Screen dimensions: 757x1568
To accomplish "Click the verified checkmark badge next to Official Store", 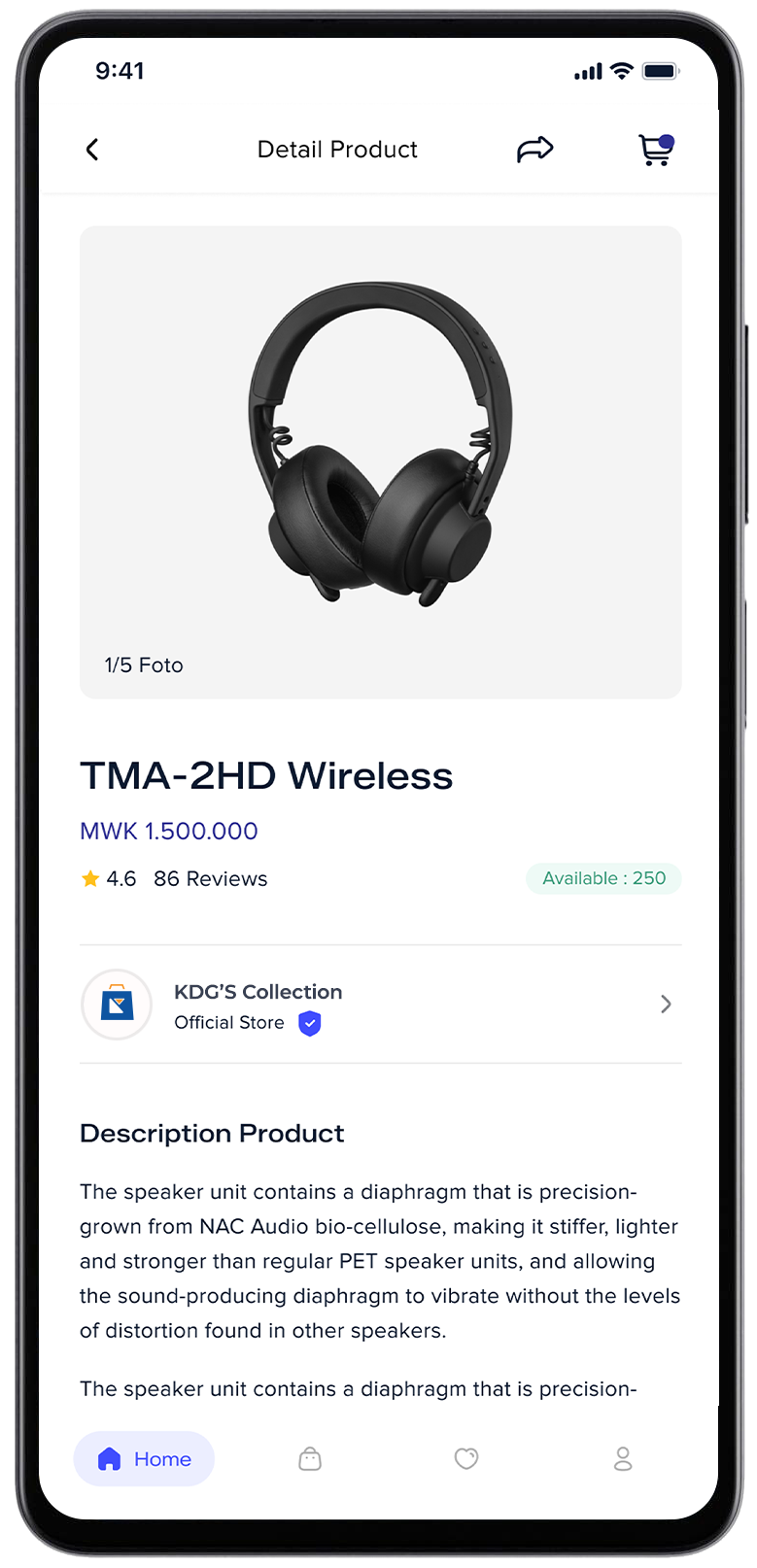I will [309, 1023].
